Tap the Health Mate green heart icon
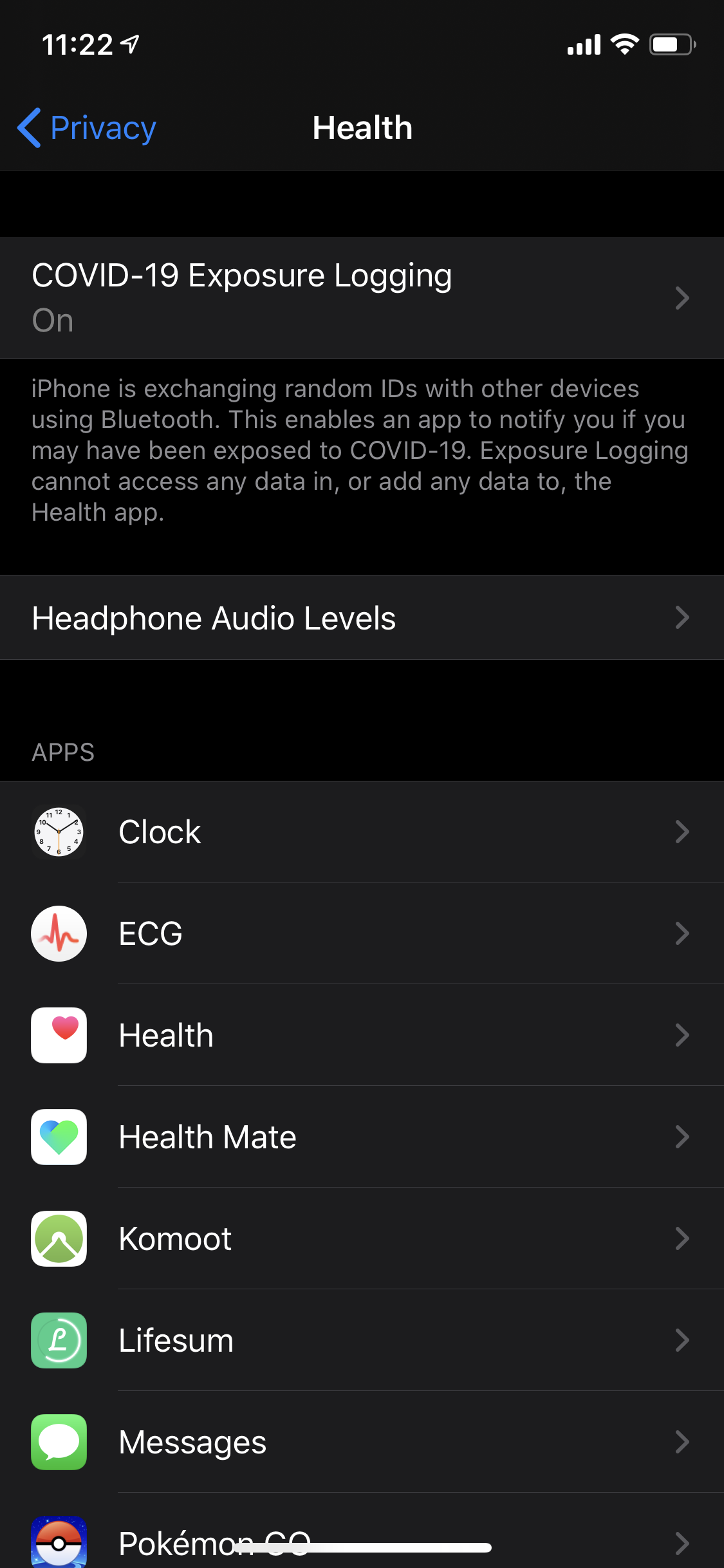The image size is (724, 1568). [x=59, y=1137]
